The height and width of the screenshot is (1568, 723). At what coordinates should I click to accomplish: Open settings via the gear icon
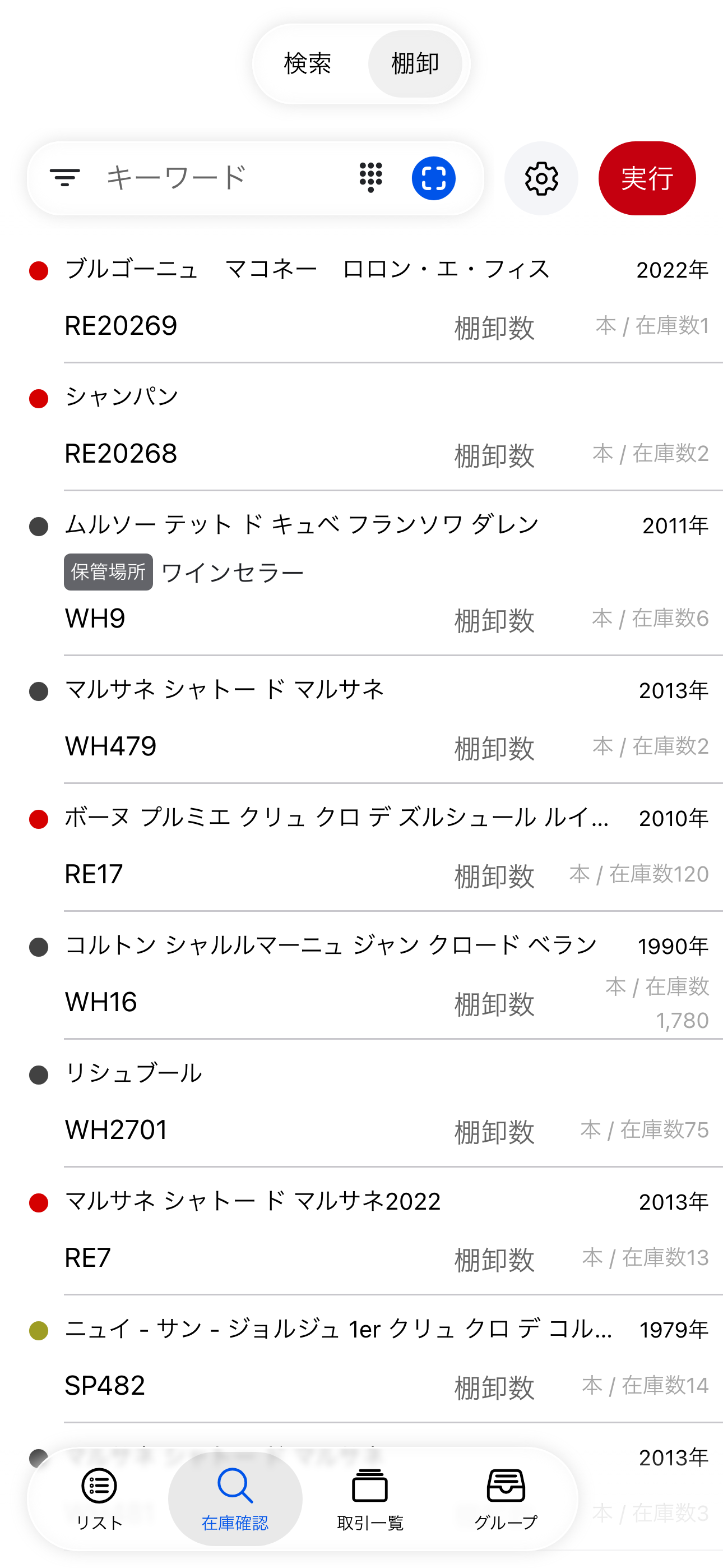point(541,177)
